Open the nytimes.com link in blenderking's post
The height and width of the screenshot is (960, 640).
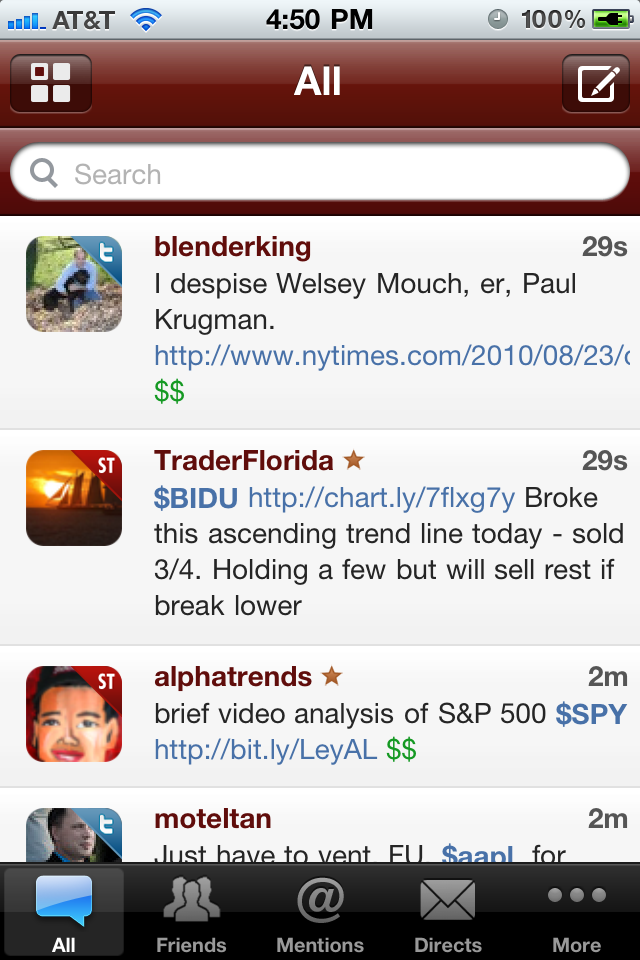click(392, 355)
